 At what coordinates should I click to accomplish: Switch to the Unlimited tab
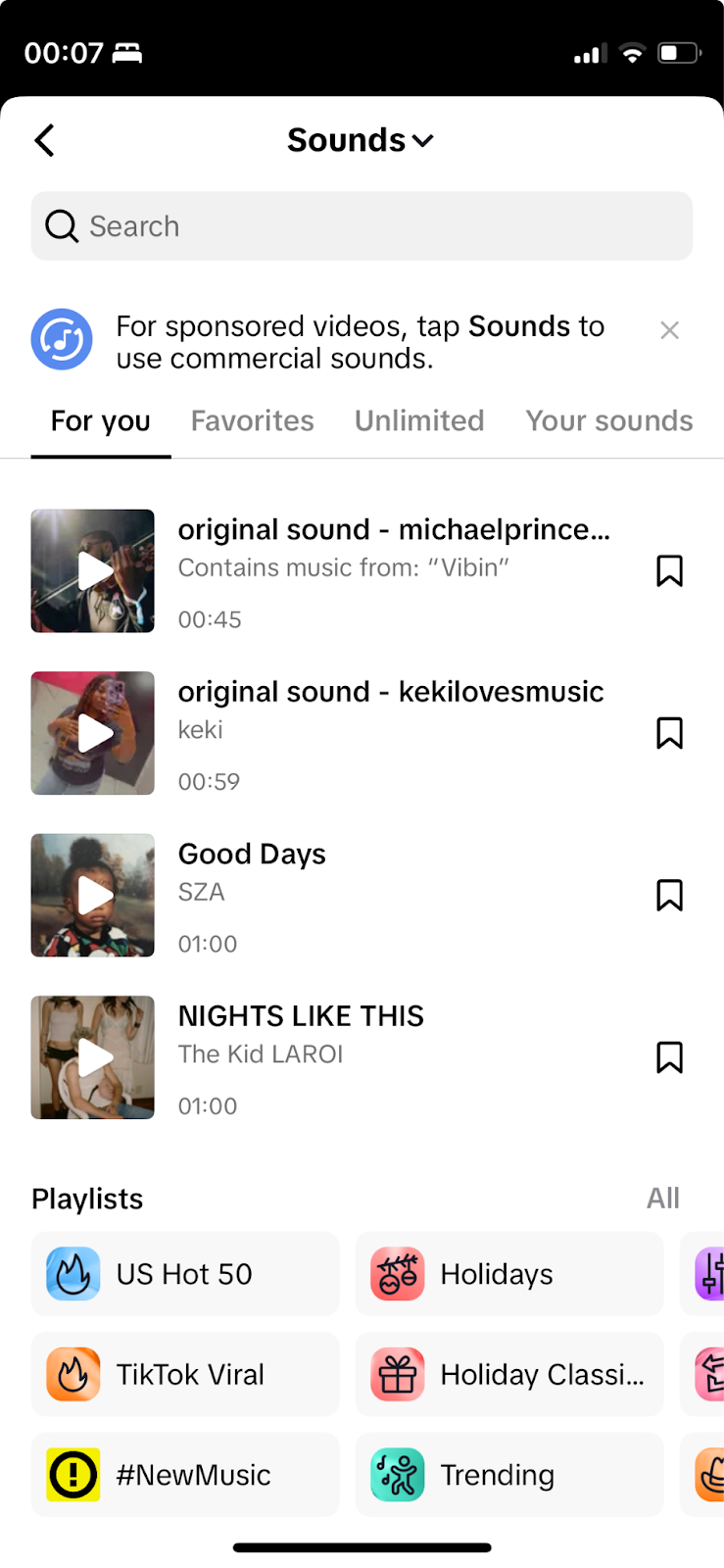(419, 421)
